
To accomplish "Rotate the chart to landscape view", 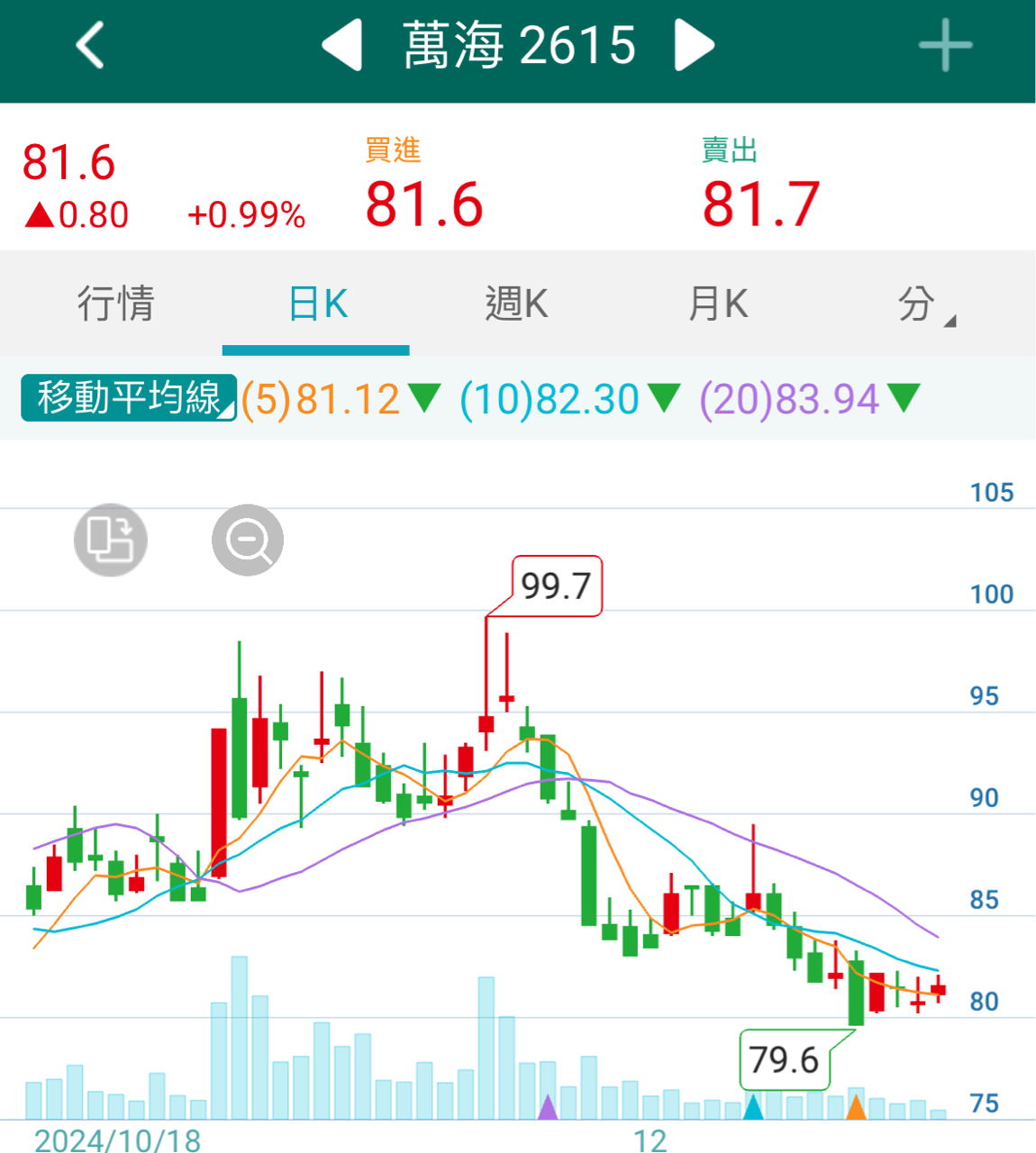I will 110,540.
